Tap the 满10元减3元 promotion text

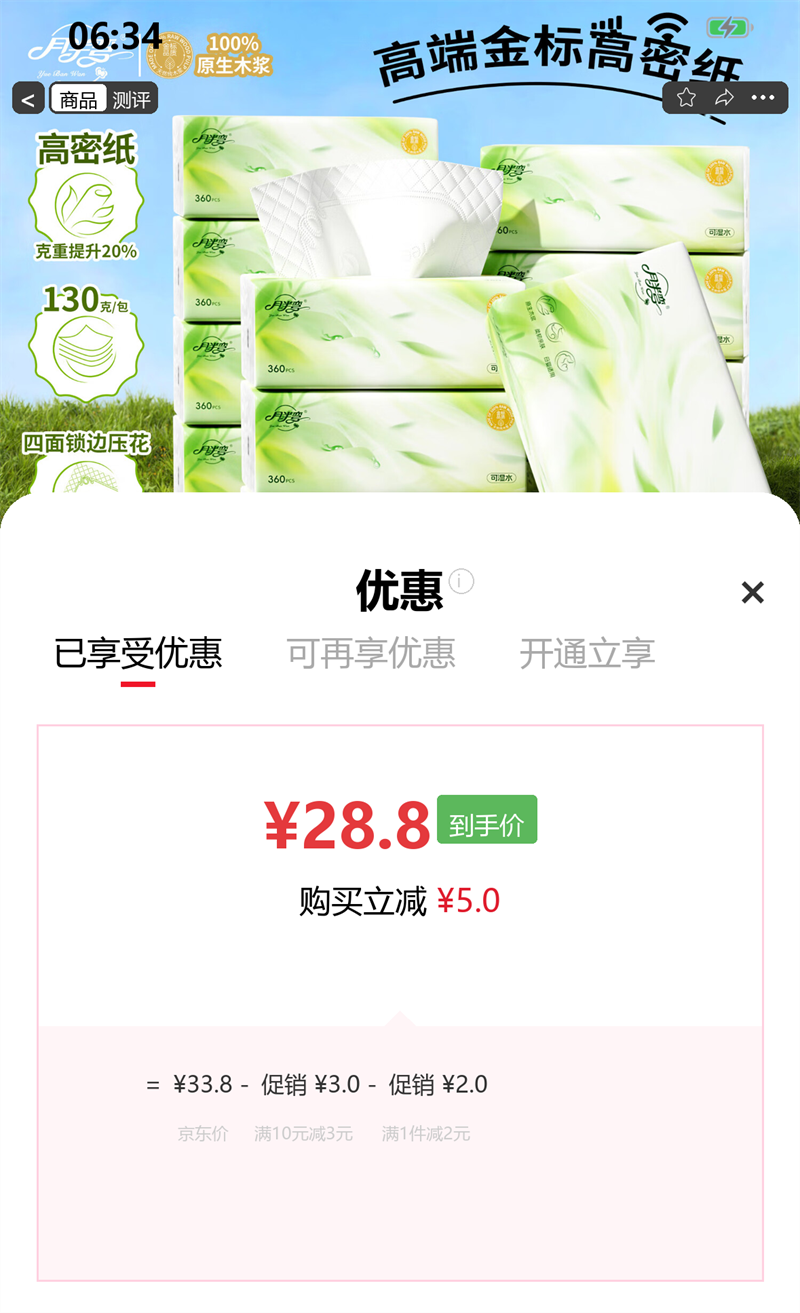click(x=302, y=1134)
